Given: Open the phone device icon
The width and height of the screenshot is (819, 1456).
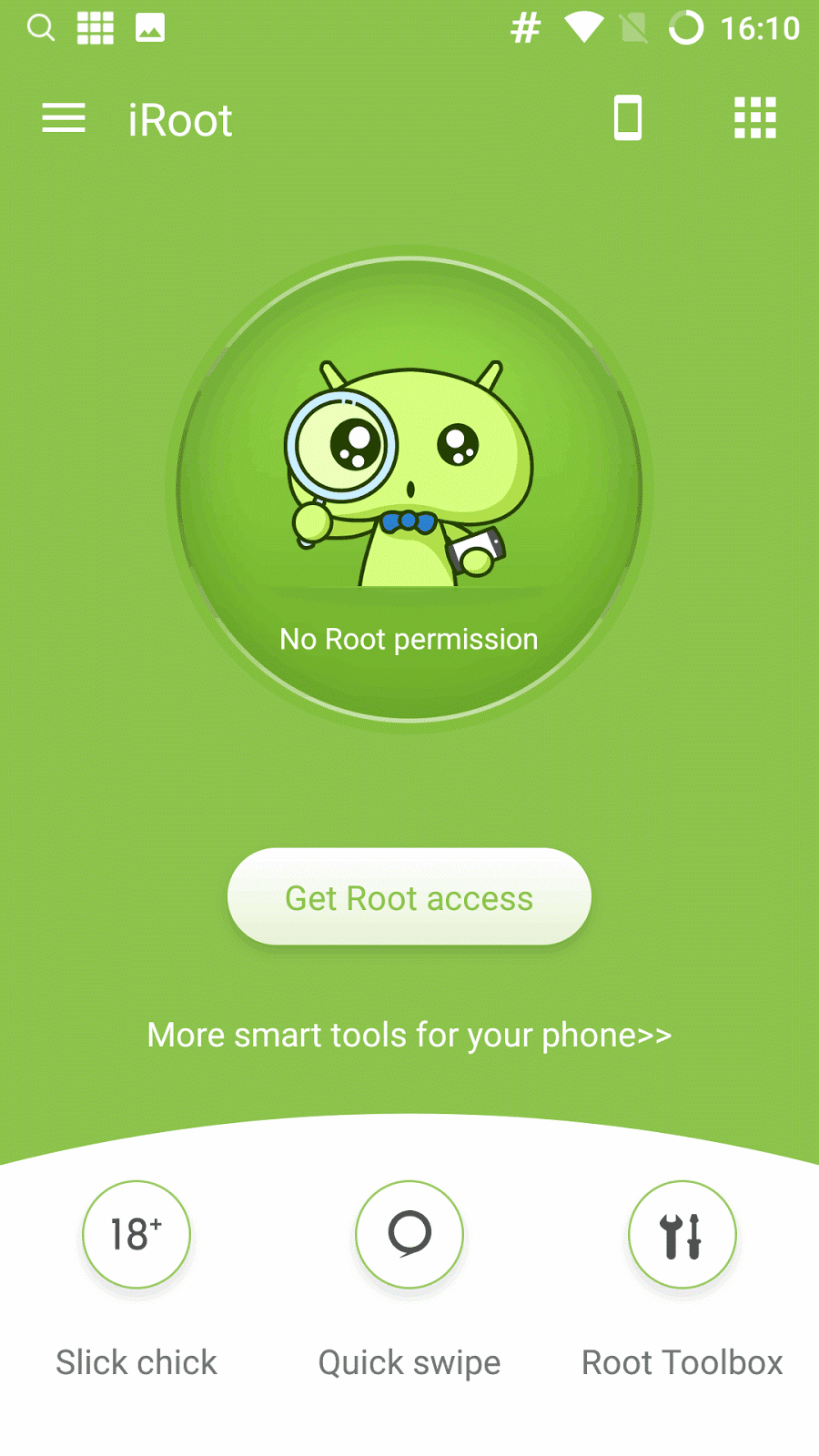Looking at the screenshot, I should [628, 118].
